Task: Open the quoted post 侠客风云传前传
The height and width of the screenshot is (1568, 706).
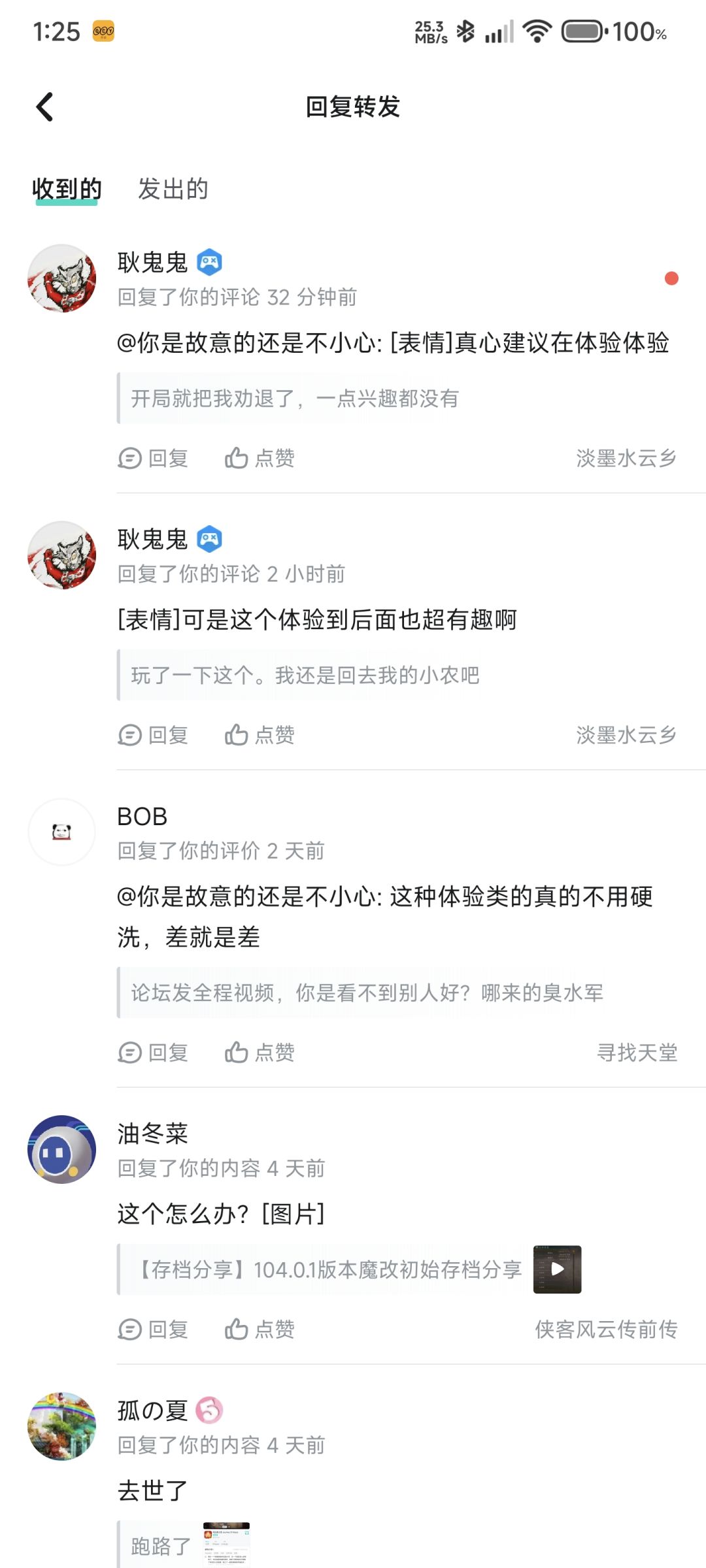Action: coord(607,1329)
